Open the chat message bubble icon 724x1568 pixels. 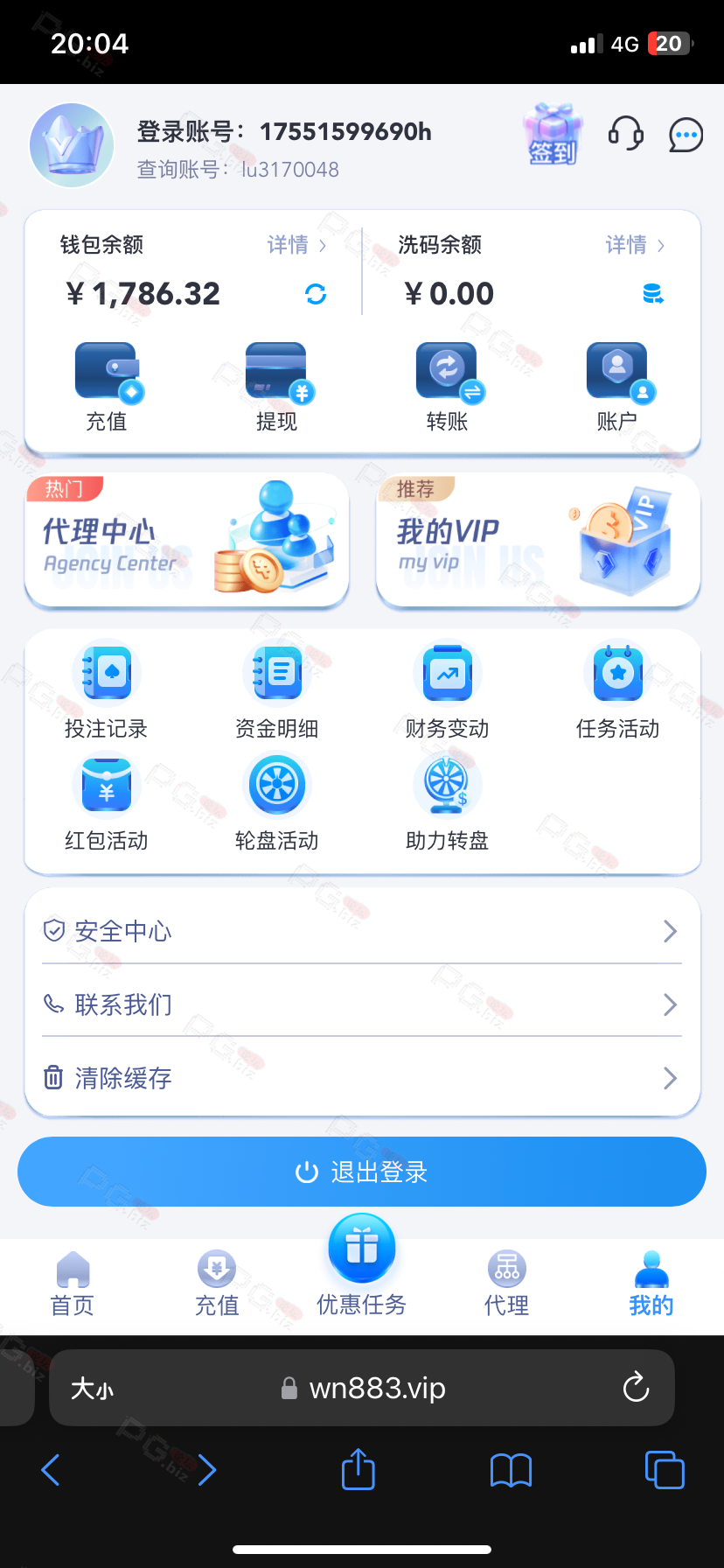tap(686, 135)
